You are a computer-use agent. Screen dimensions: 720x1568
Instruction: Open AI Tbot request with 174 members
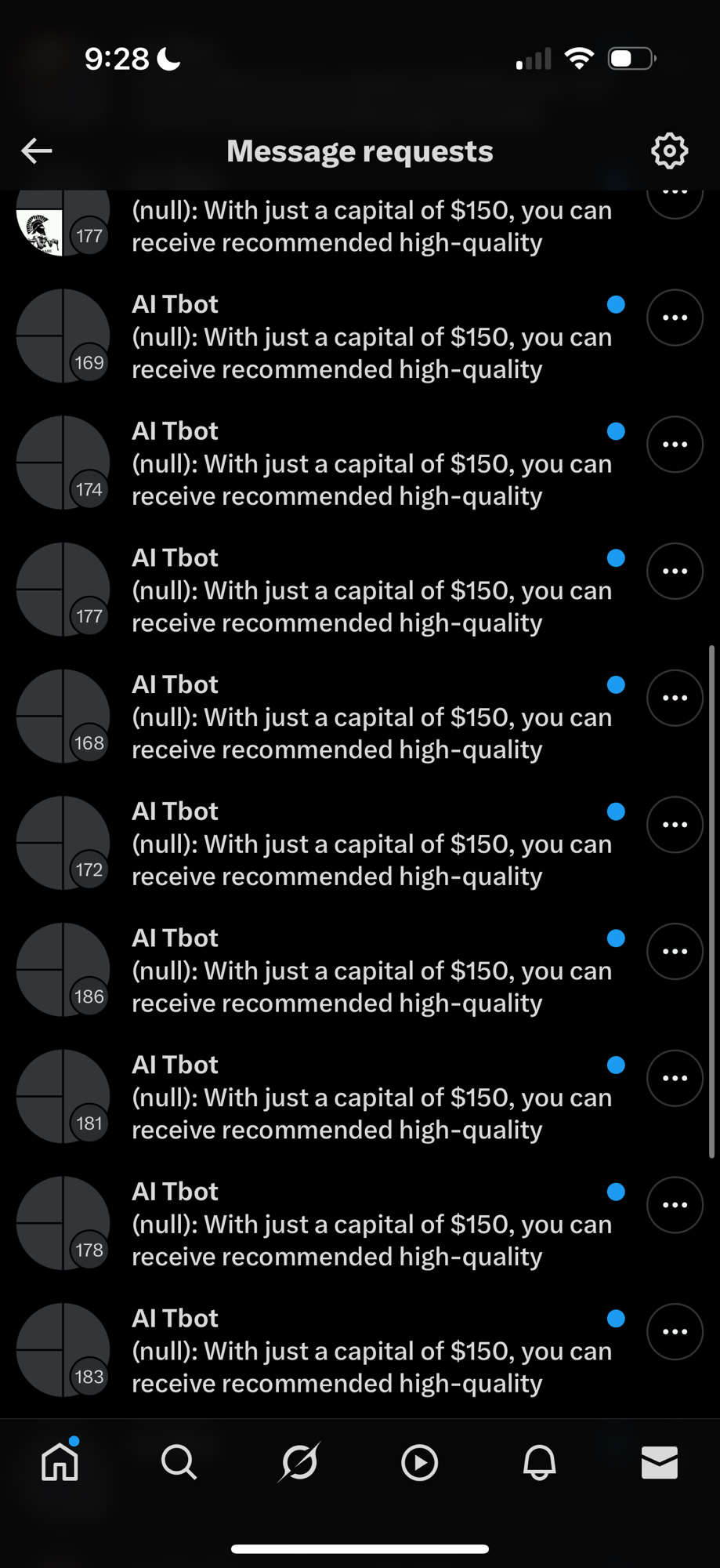tap(371, 464)
